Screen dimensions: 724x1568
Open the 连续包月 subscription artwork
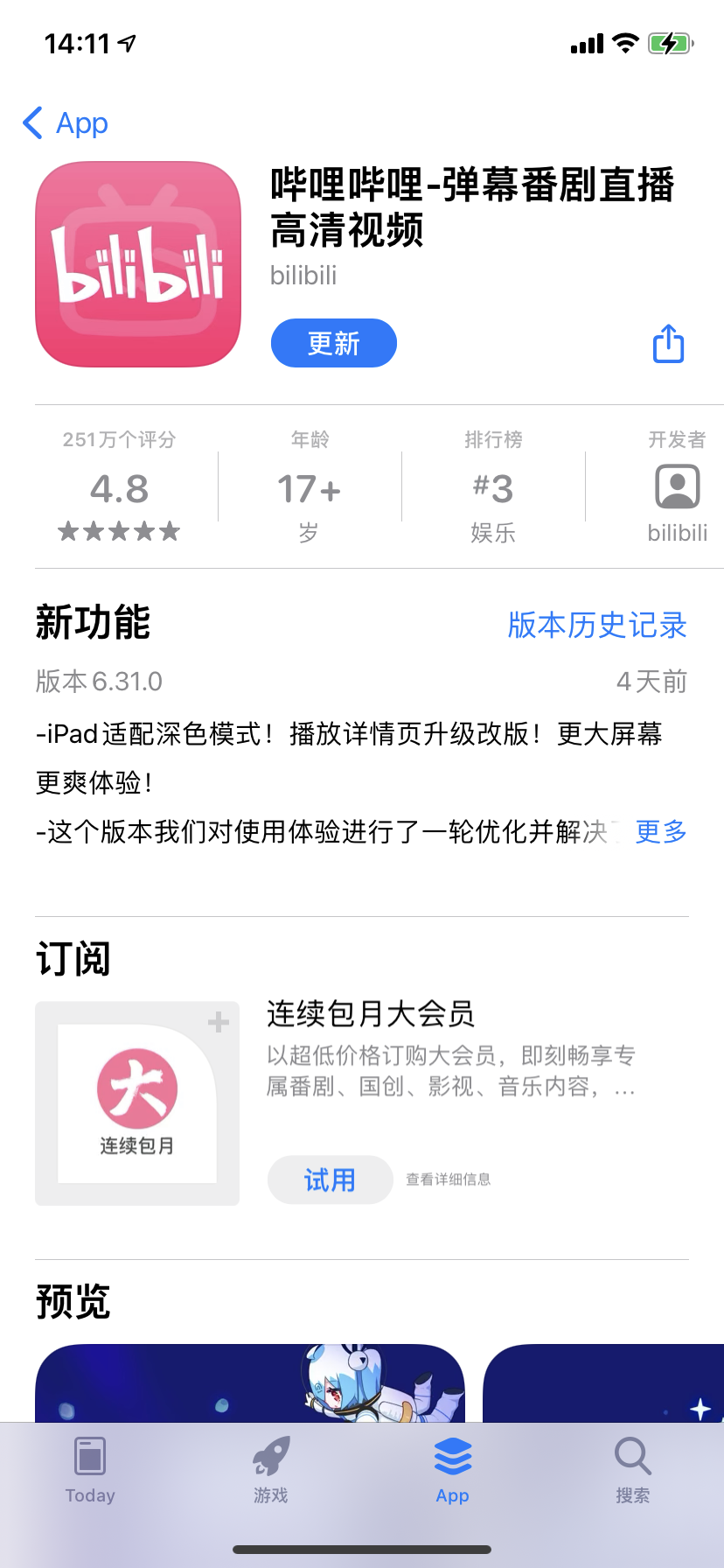pyautogui.click(x=137, y=1103)
